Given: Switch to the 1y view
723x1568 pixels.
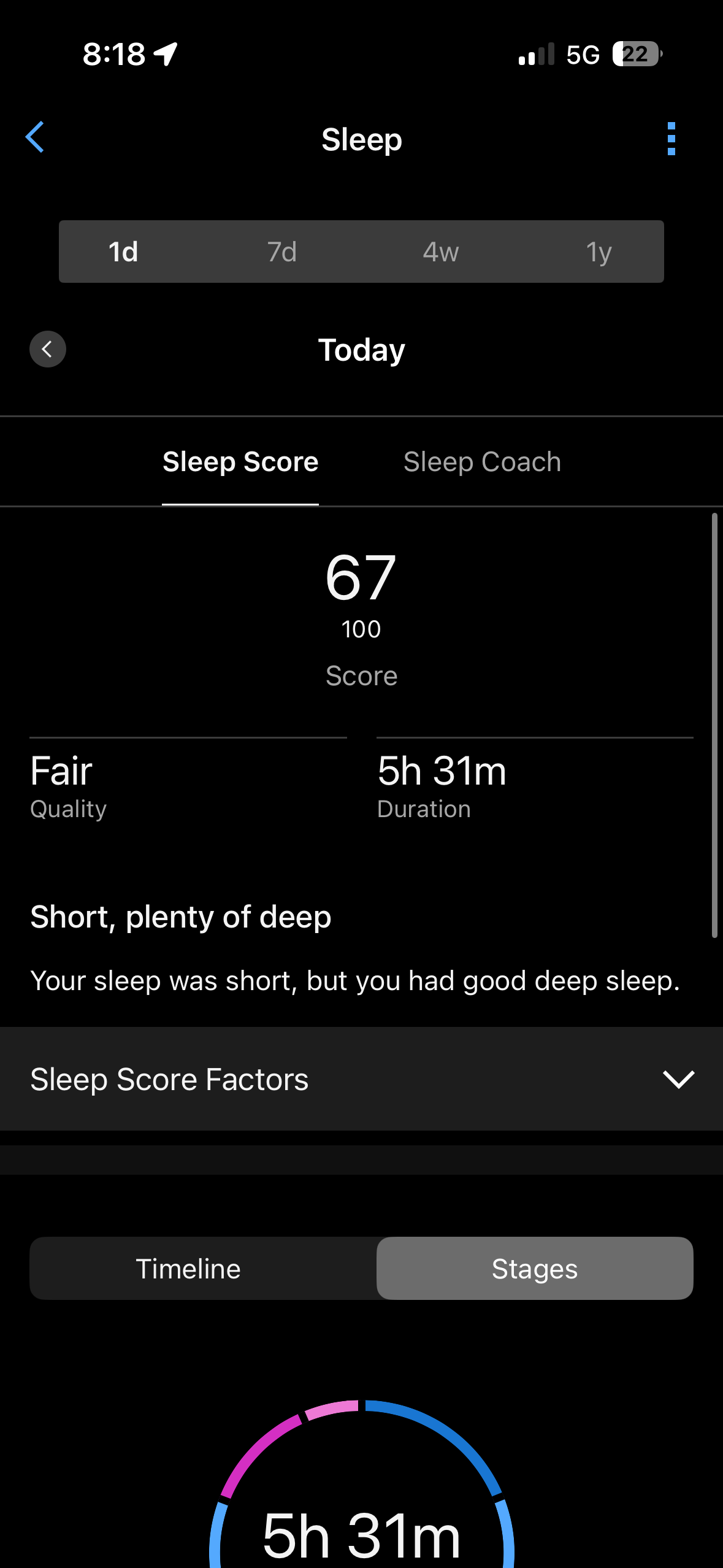Looking at the screenshot, I should 599,252.
